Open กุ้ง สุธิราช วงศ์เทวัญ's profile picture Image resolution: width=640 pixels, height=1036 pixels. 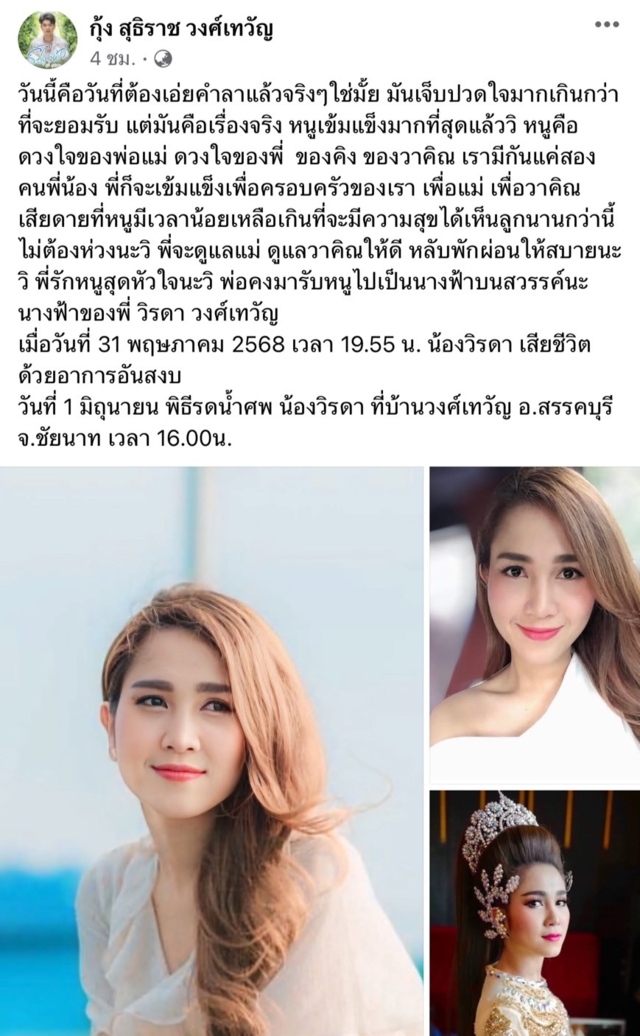point(47,40)
